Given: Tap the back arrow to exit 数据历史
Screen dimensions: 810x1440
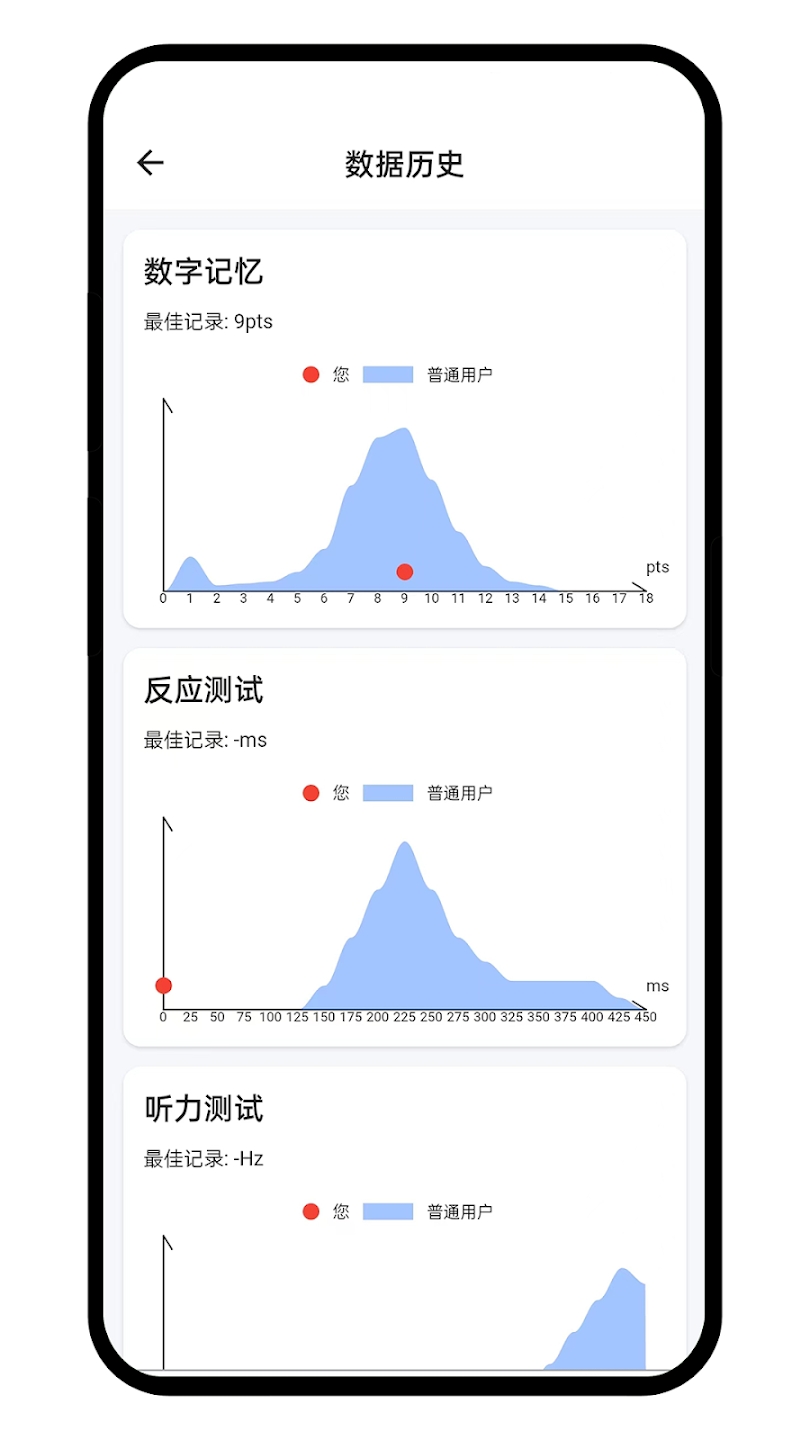Looking at the screenshot, I should [x=150, y=163].
